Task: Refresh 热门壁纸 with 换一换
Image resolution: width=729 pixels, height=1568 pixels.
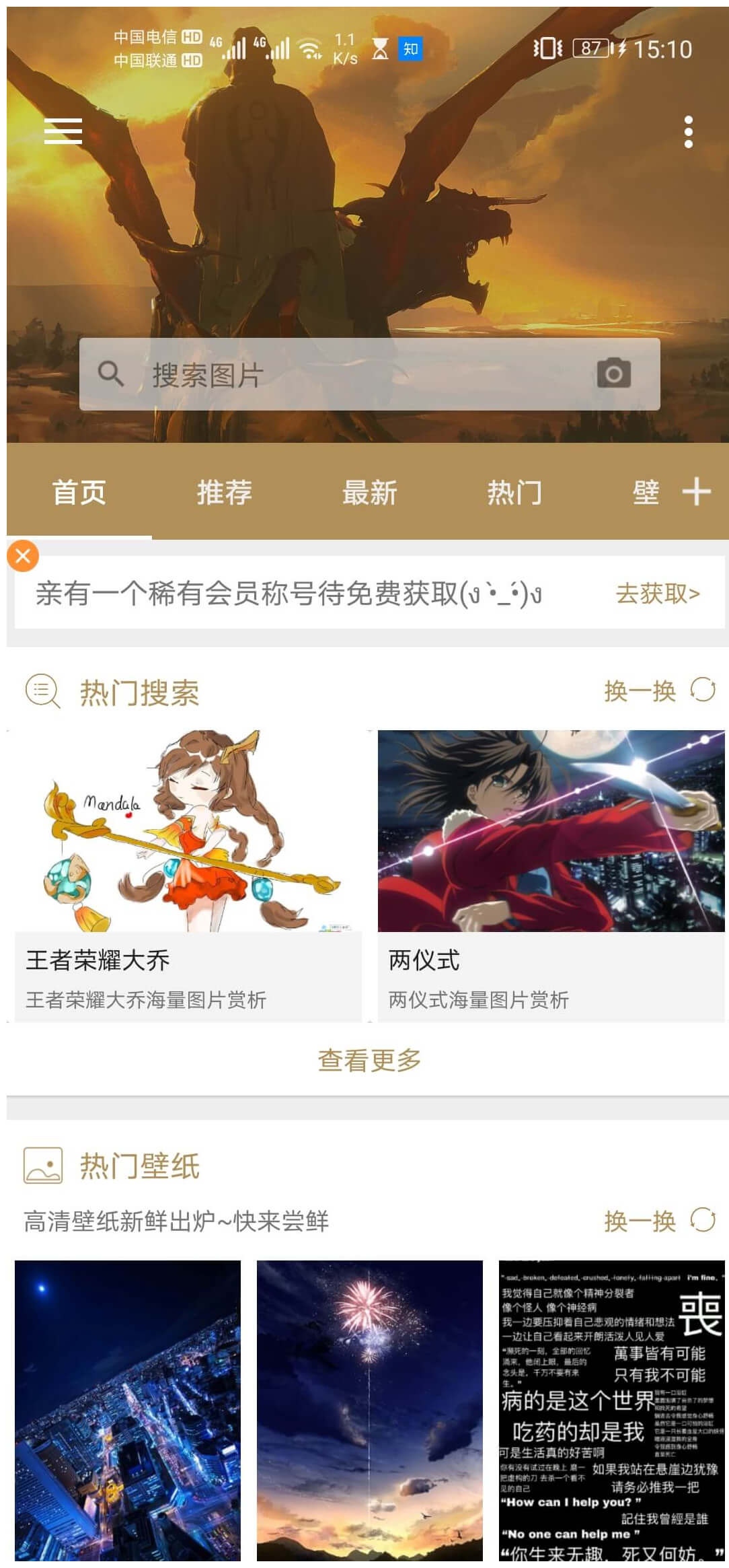Action: coord(659,1221)
